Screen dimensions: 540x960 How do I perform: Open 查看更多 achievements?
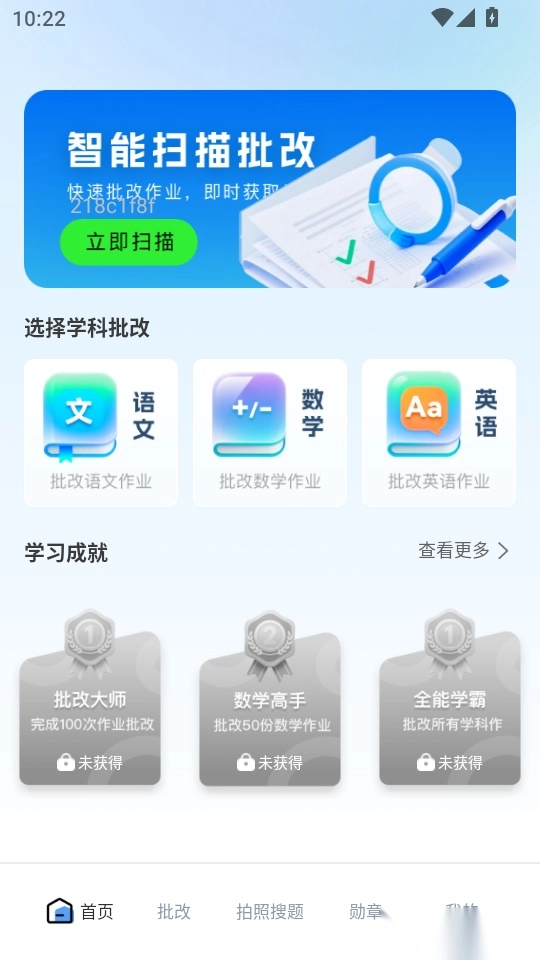[463, 551]
